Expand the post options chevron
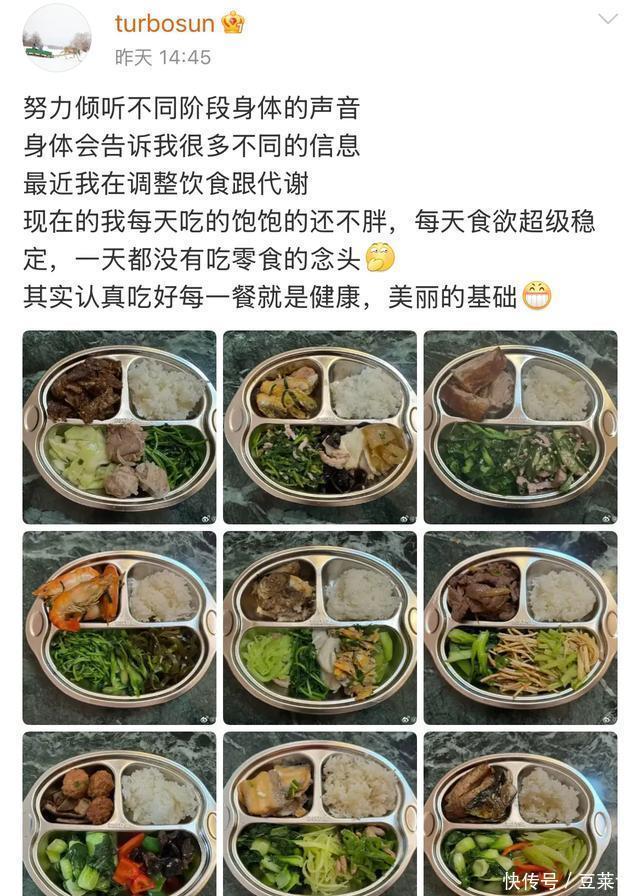This screenshot has height=896, width=640. pyautogui.click(x=607, y=20)
